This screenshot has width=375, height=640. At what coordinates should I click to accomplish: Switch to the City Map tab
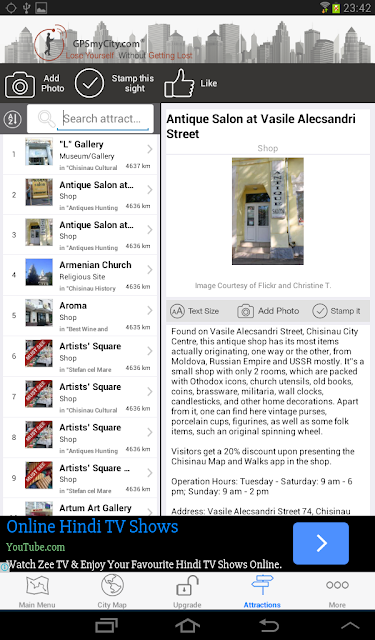click(112, 591)
